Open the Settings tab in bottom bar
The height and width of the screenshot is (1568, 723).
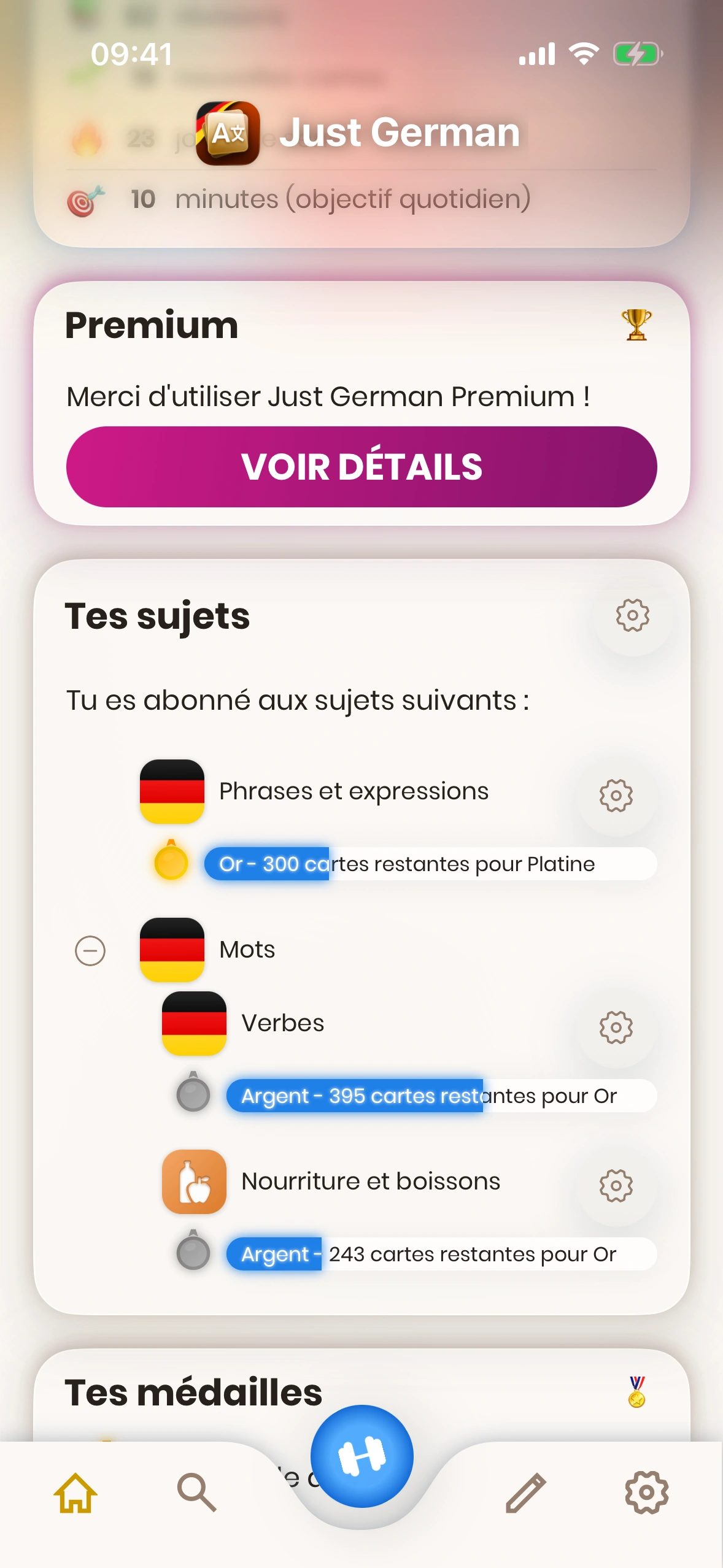646,1492
